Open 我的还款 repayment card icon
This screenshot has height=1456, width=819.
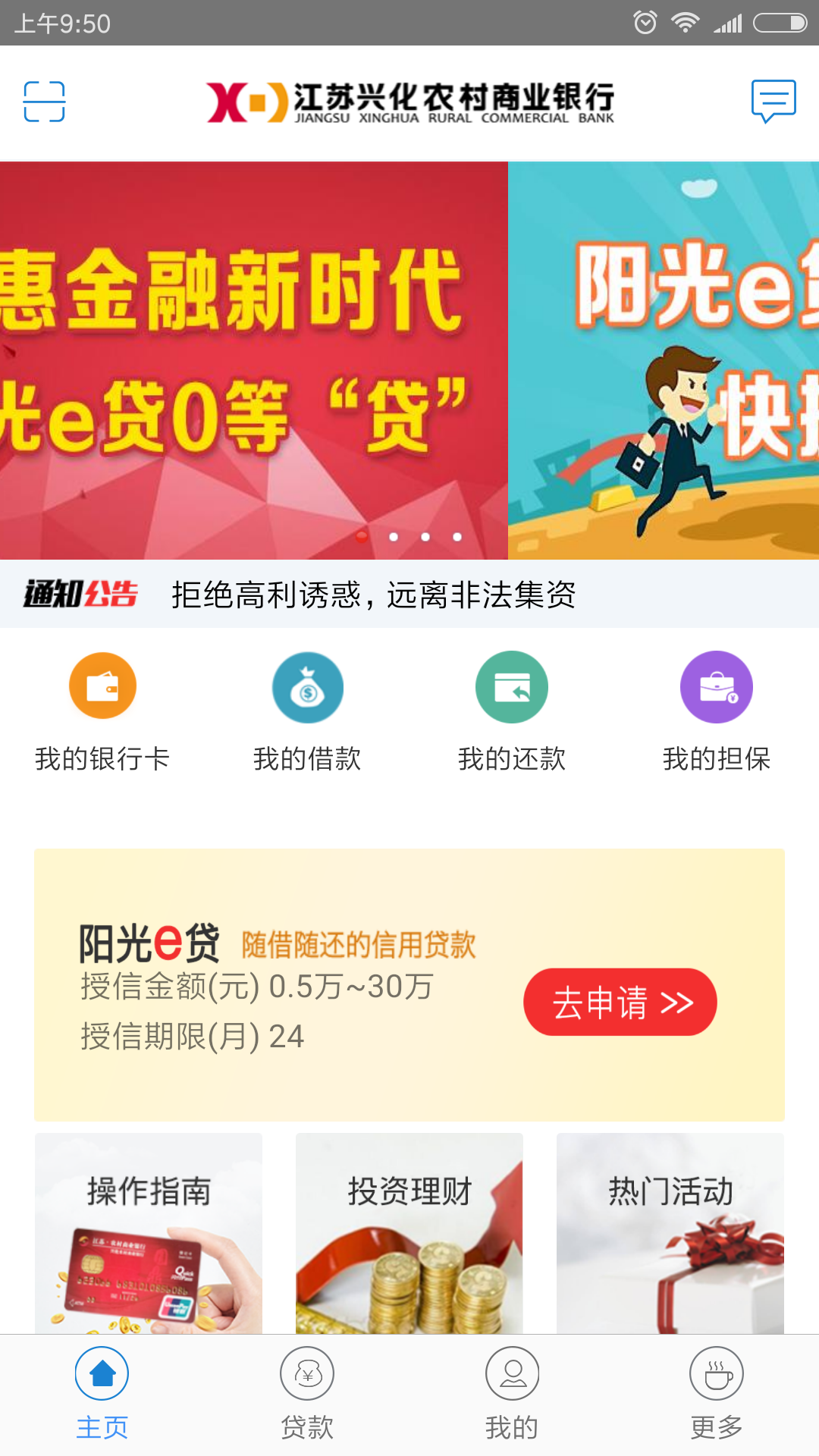click(x=512, y=686)
